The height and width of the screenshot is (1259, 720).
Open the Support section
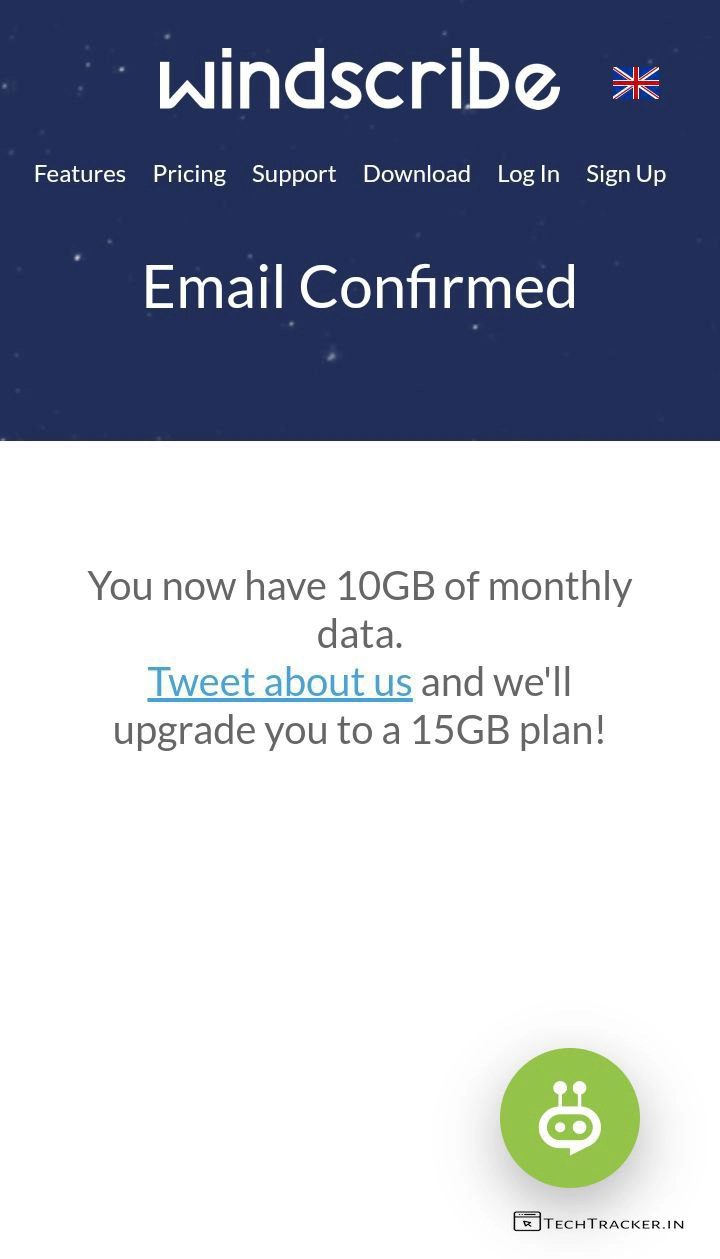294,174
